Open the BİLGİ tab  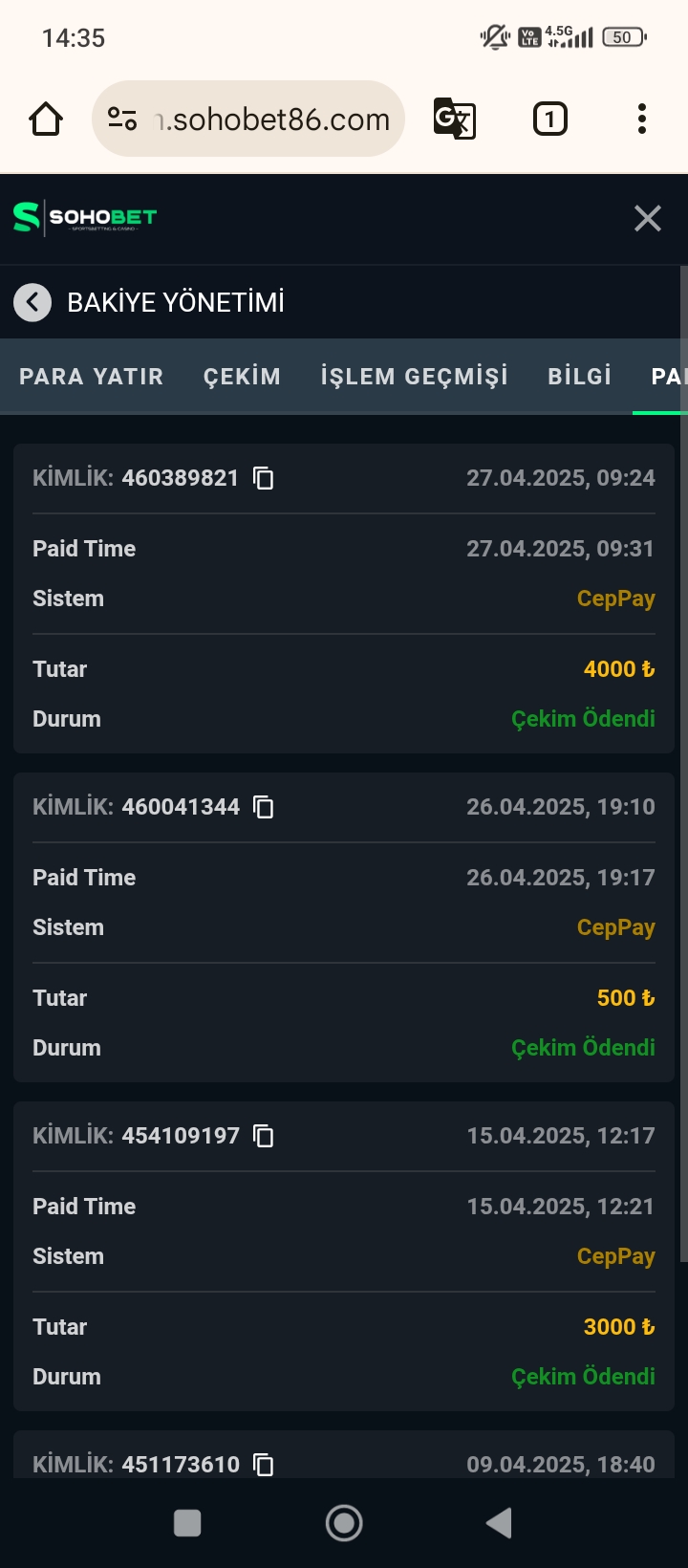pos(578,376)
